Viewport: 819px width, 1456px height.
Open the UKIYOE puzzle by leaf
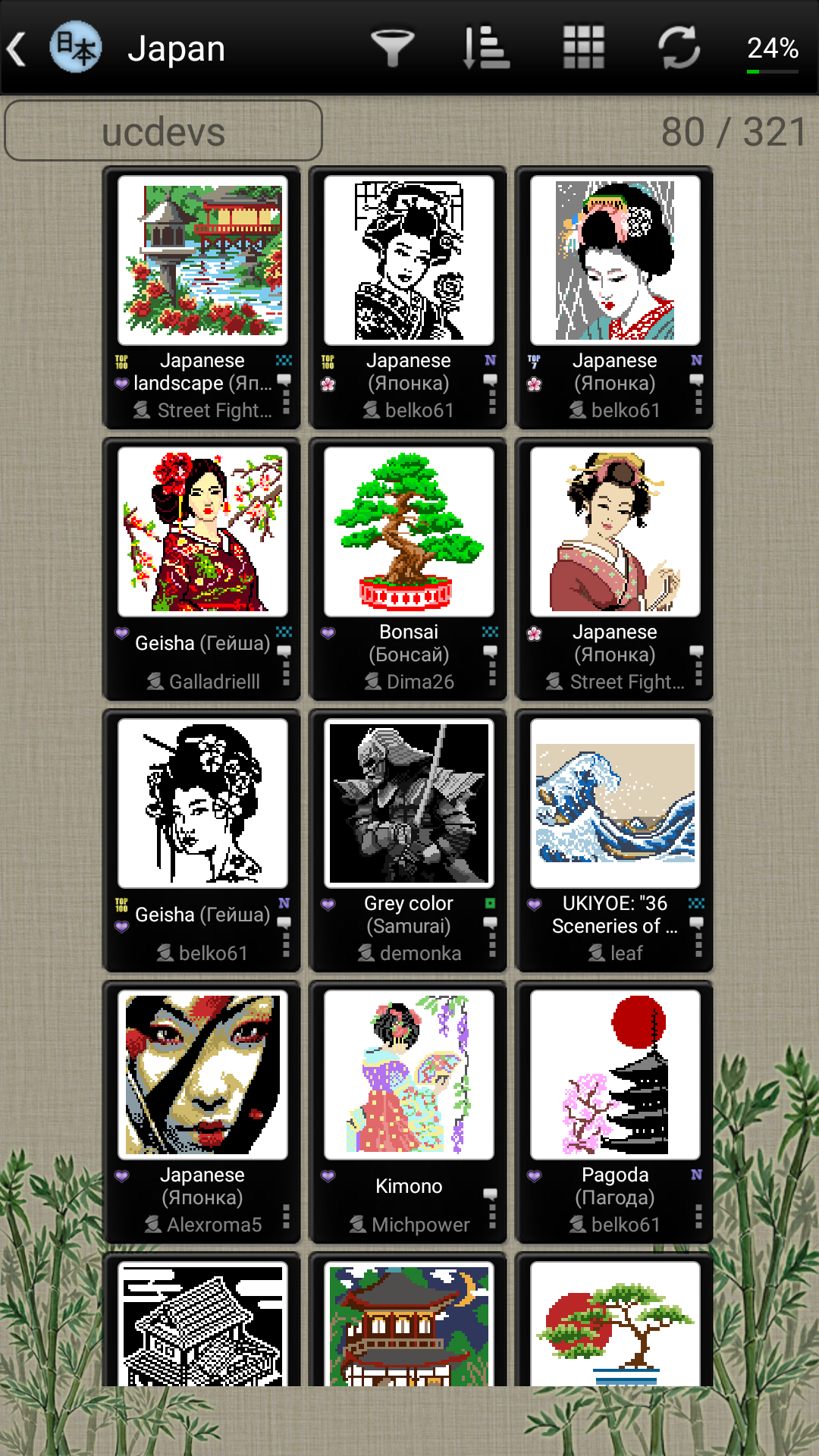pos(615,804)
